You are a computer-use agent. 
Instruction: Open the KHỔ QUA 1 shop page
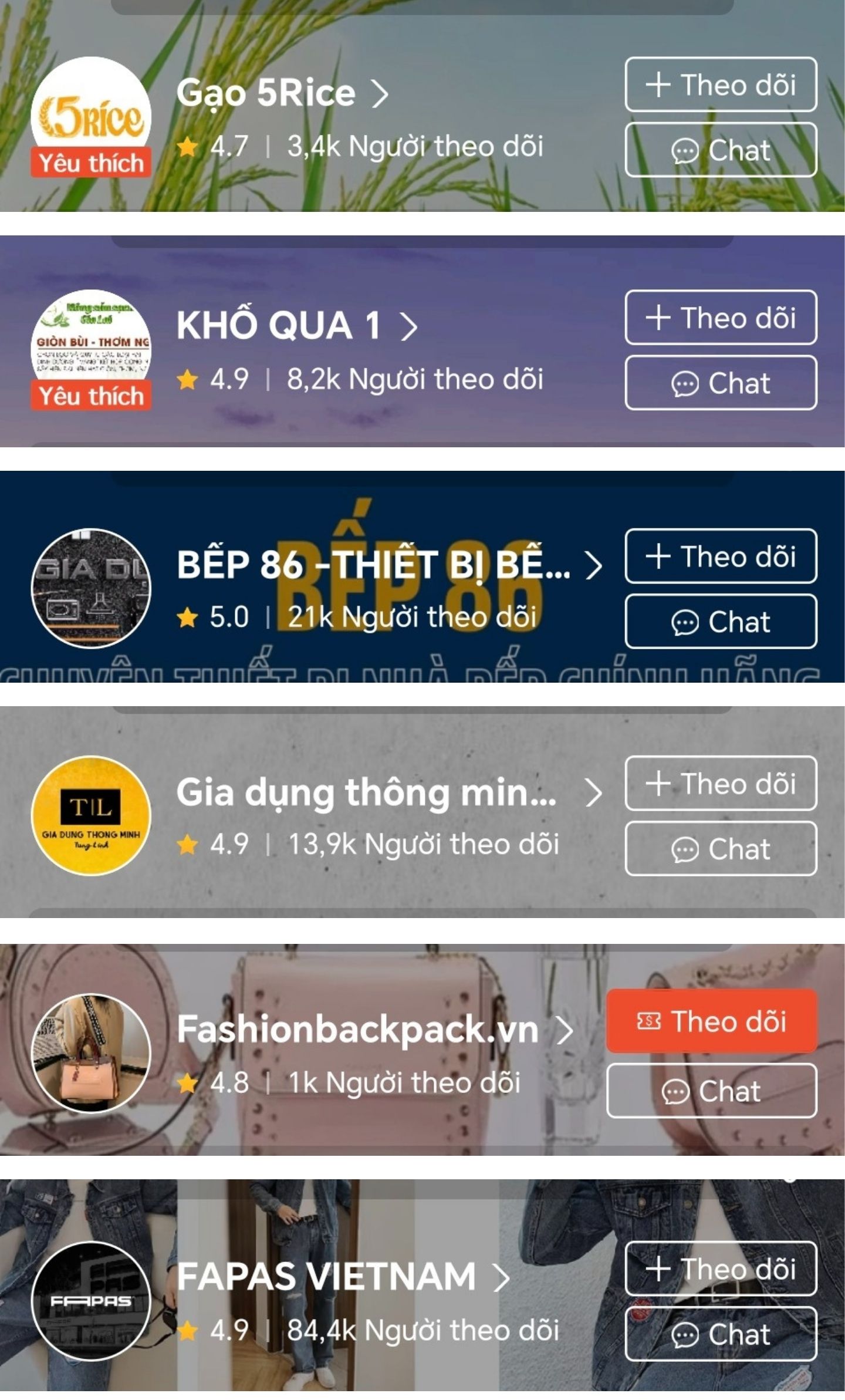[x=296, y=326]
